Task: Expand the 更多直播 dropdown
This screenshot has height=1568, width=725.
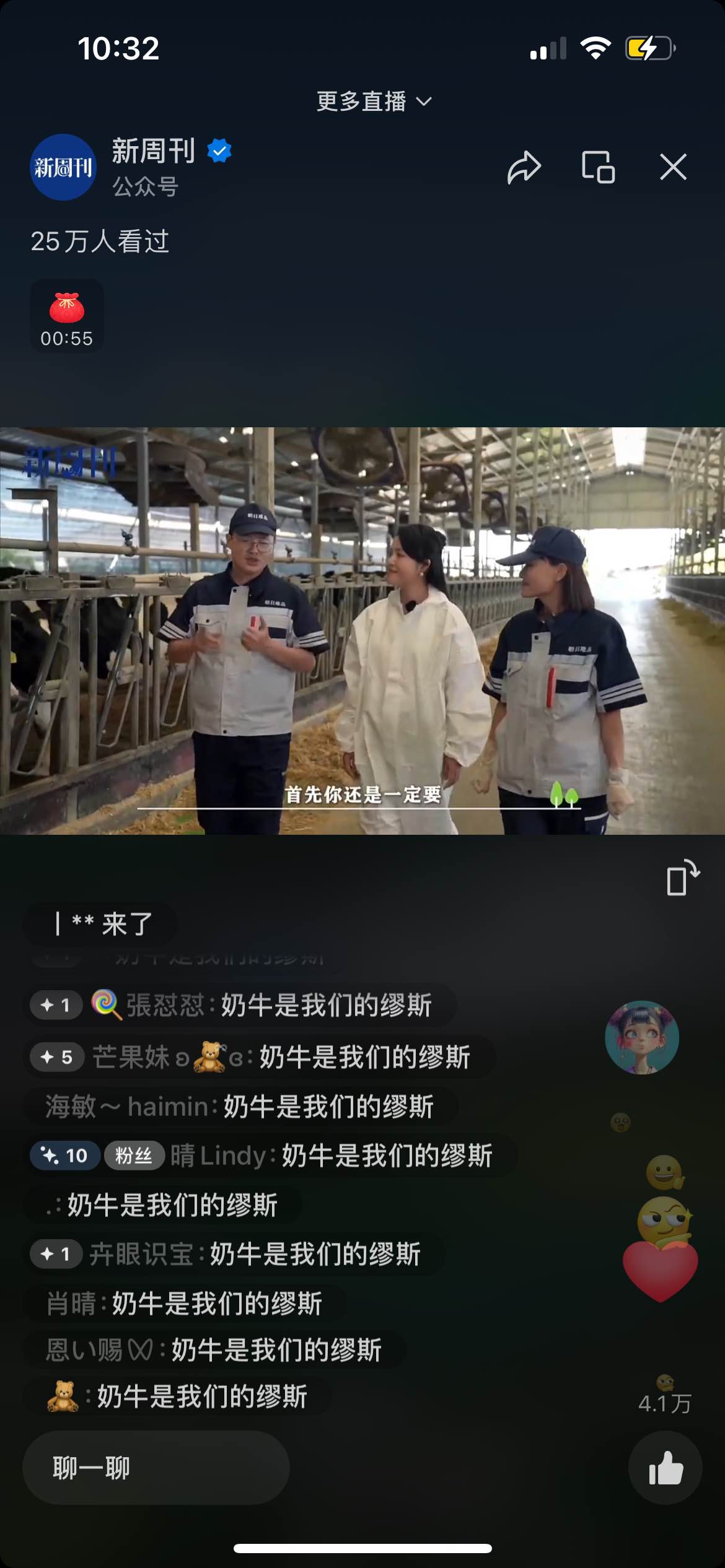Action: click(374, 102)
